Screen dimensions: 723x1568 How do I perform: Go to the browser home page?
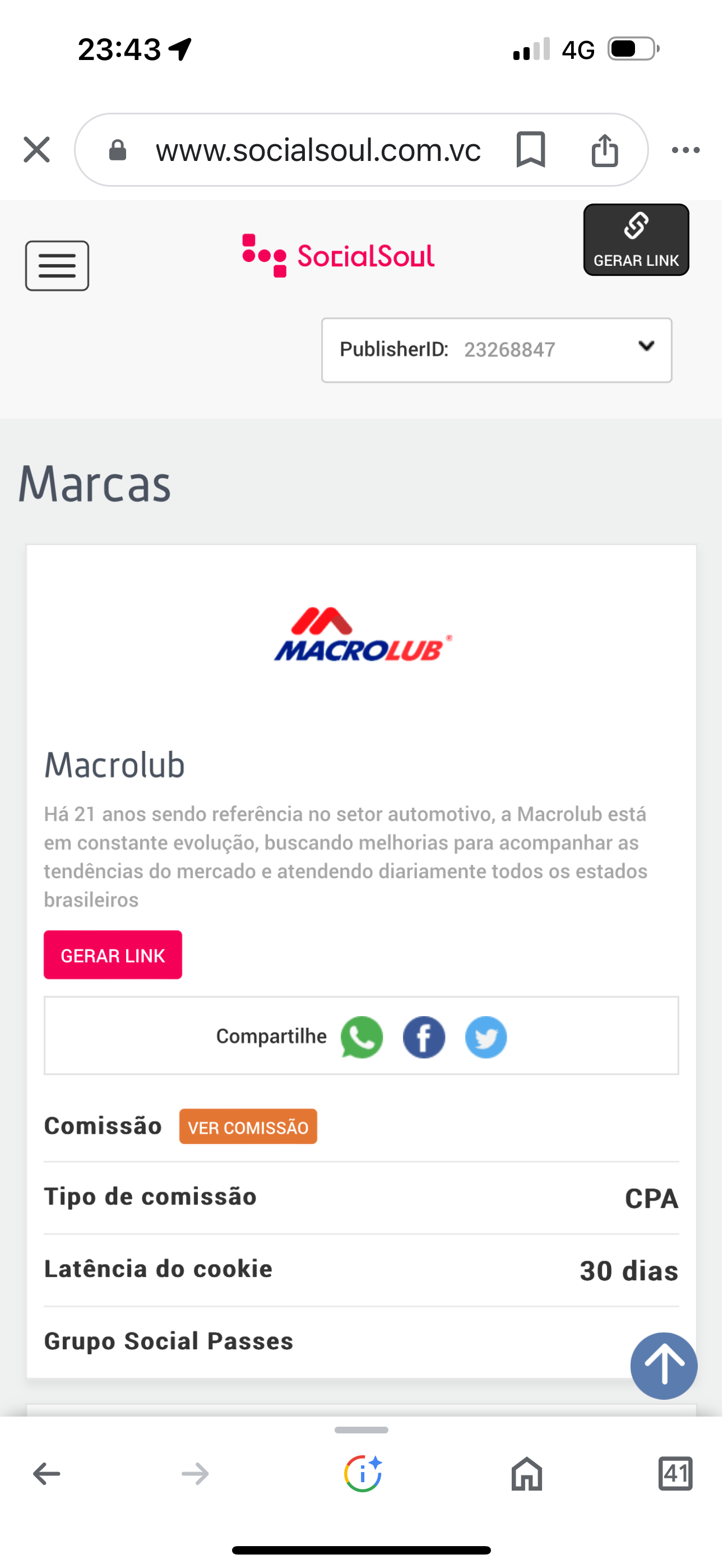click(526, 1474)
